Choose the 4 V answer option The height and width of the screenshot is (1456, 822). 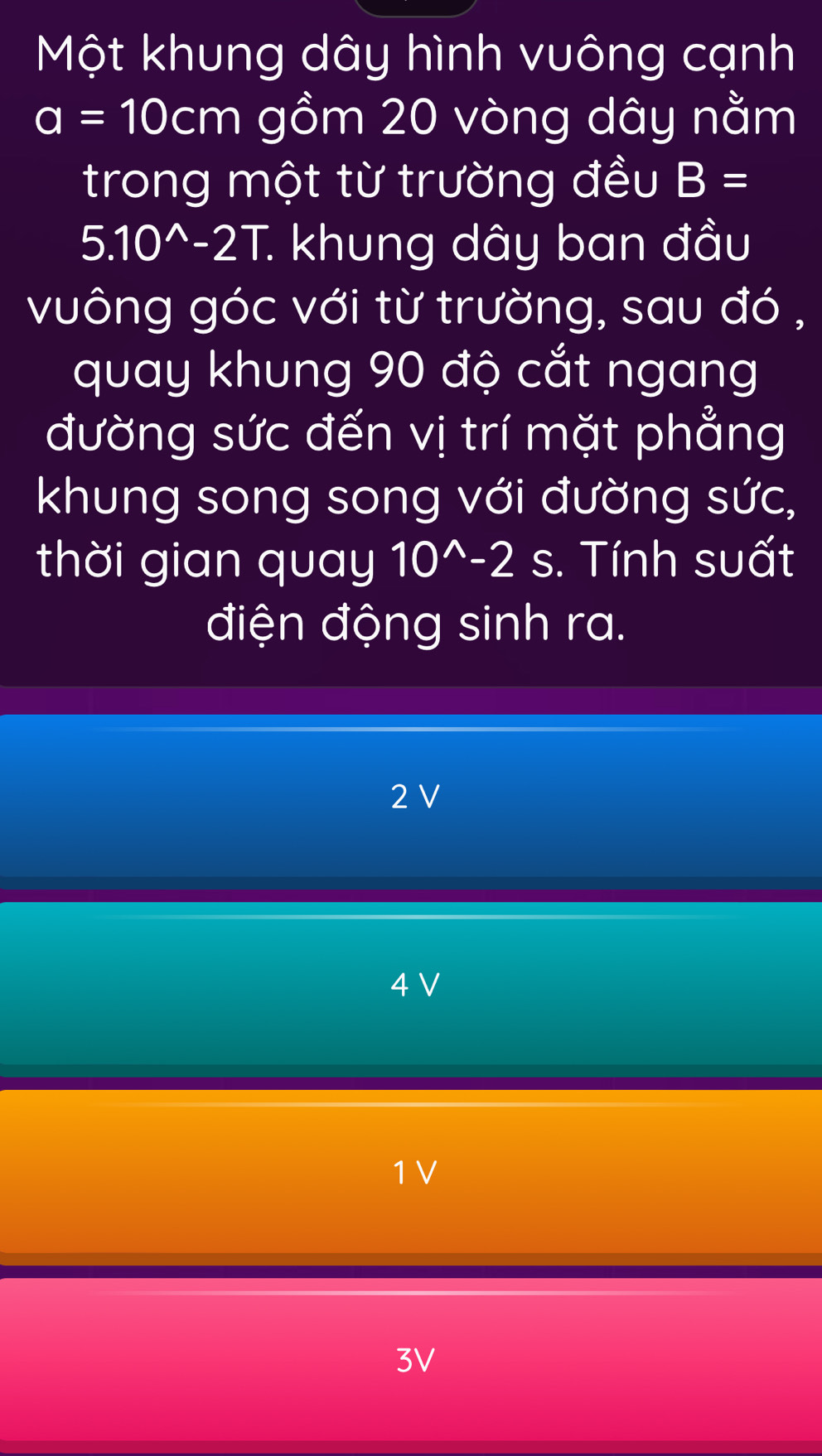(412, 985)
